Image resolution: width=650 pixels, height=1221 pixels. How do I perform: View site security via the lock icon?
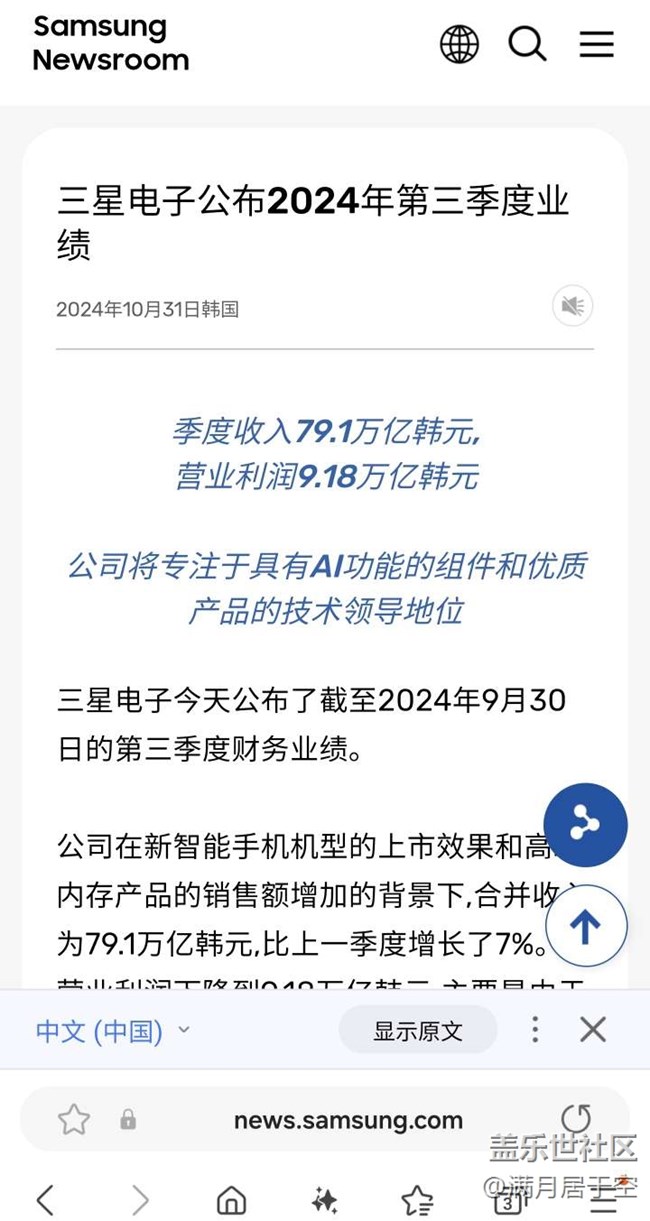[x=128, y=1120]
